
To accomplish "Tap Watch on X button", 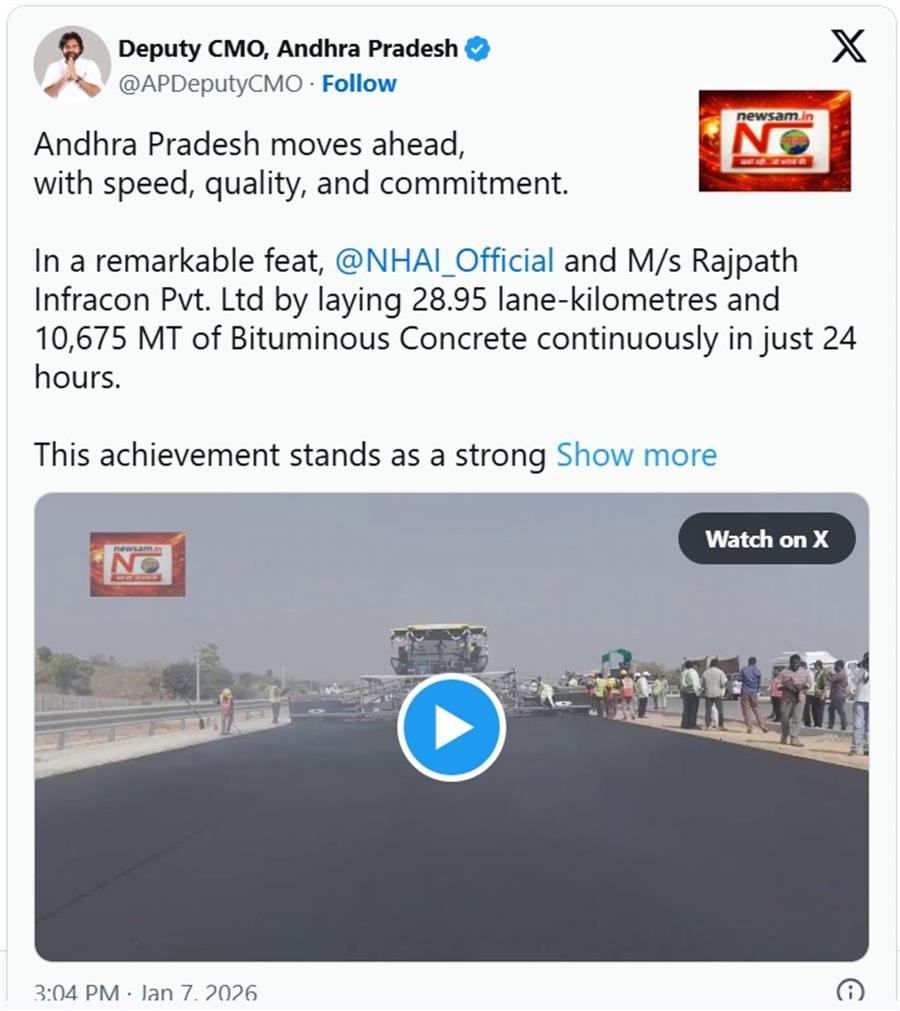I will (x=766, y=539).
